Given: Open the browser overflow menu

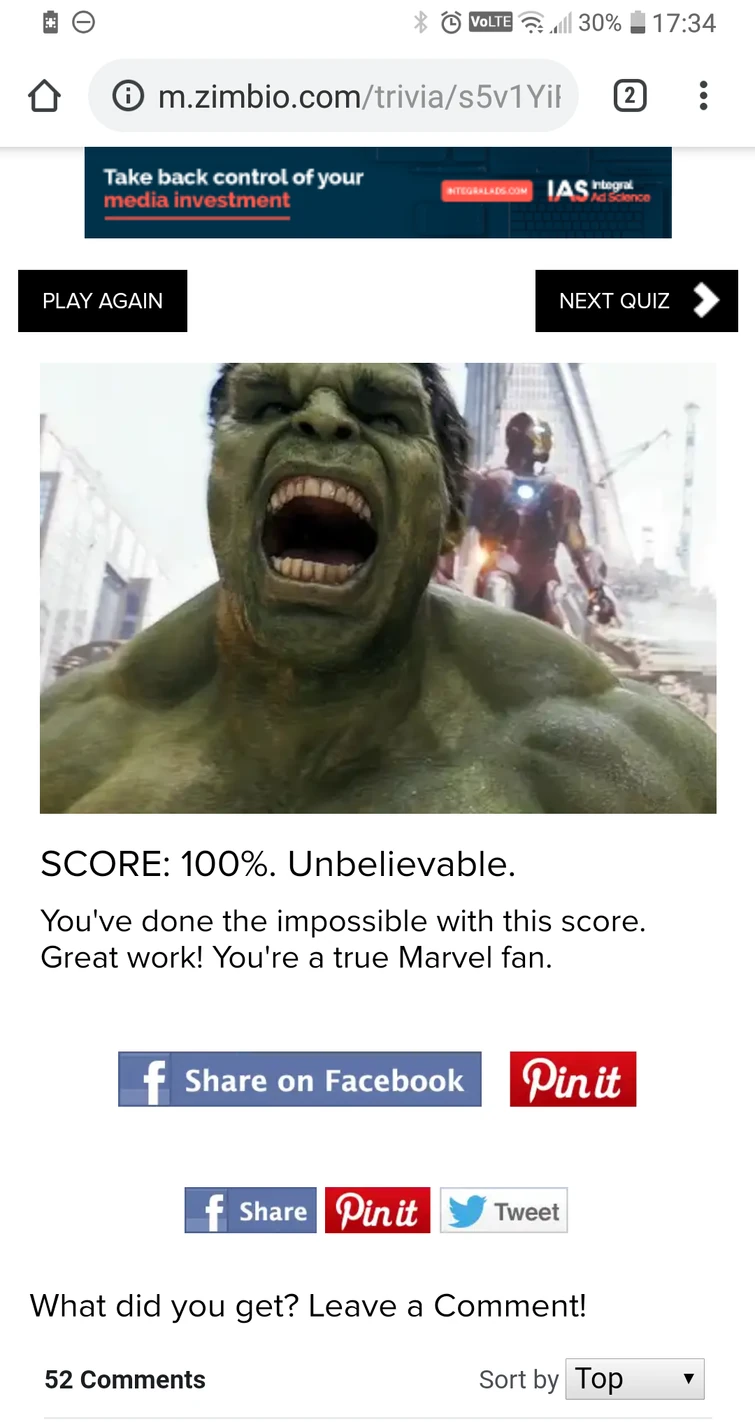Looking at the screenshot, I should coord(703,96).
